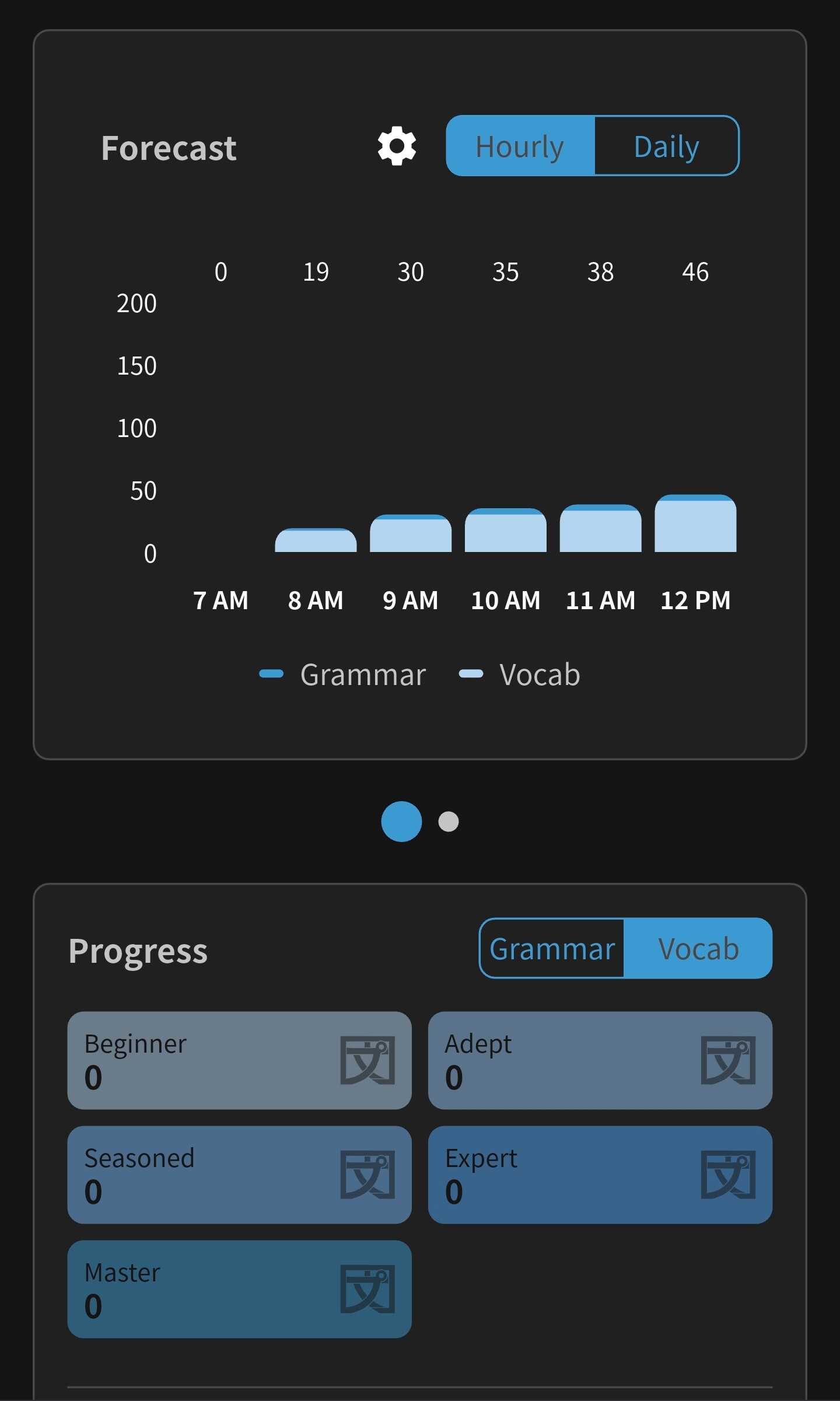Go to the second page indicator dot
Image resolution: width=840 pixels, height=1401 pixels.
(448, 822)
